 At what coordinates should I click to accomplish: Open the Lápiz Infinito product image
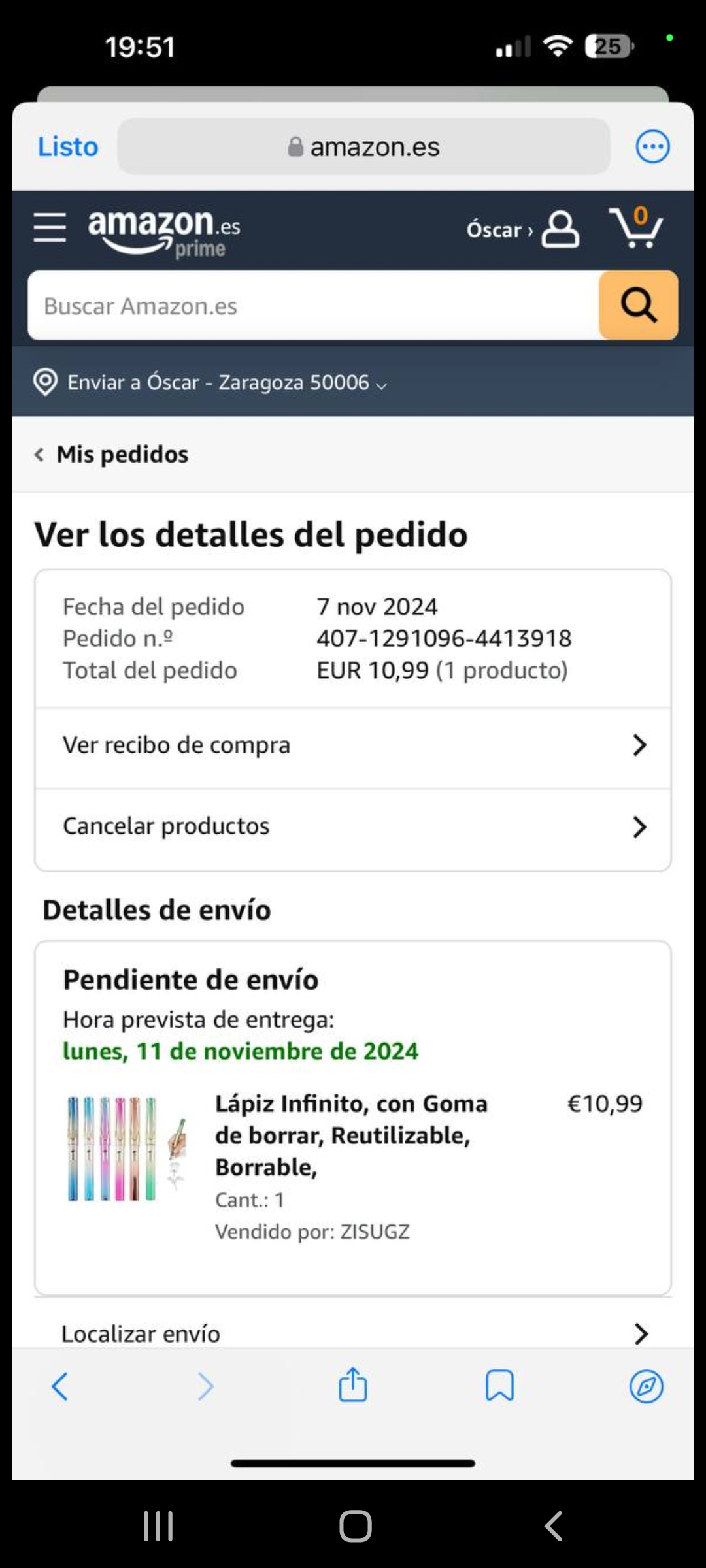pos(127,1149)
